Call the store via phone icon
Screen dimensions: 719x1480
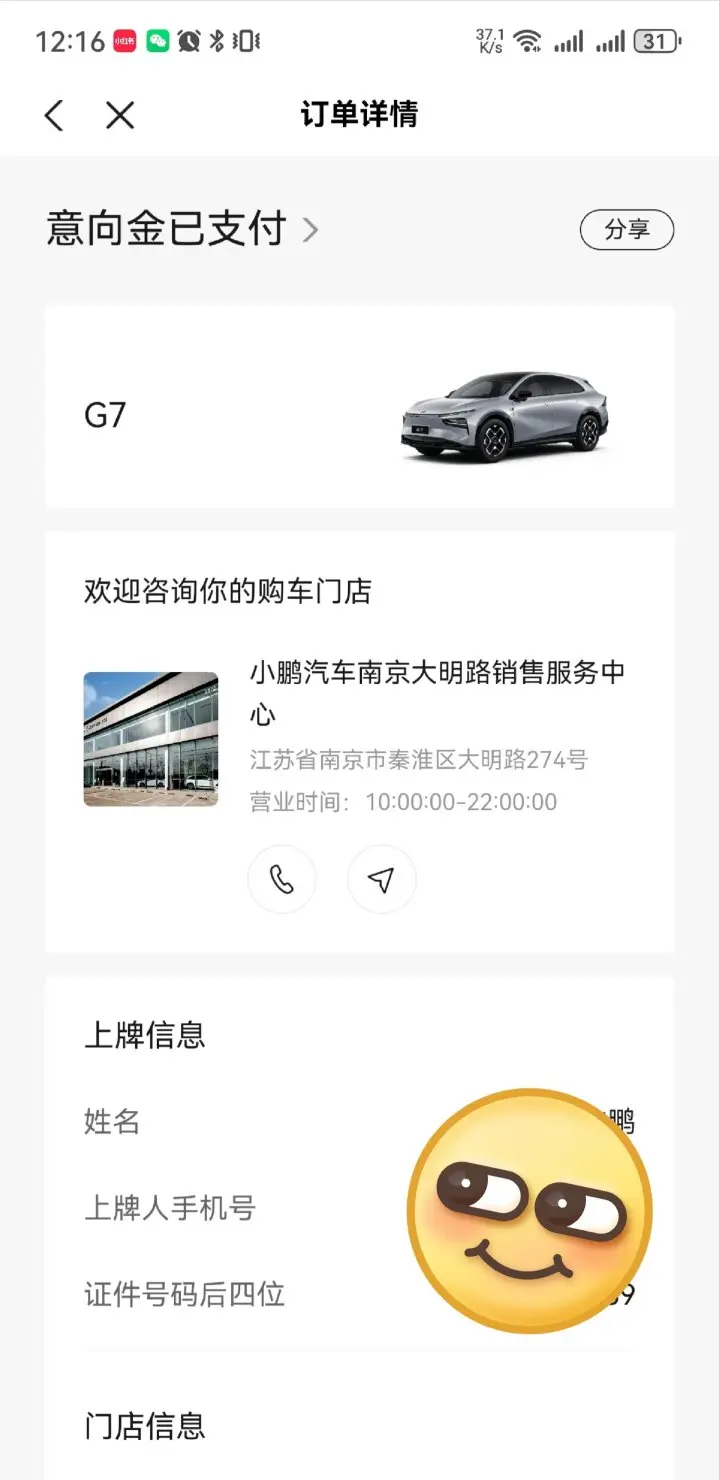(282, 880)
